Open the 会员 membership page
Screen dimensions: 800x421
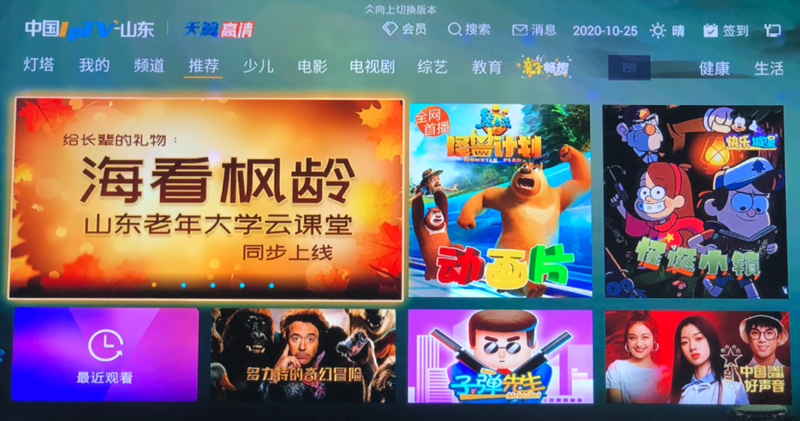[x=405, y=31]
